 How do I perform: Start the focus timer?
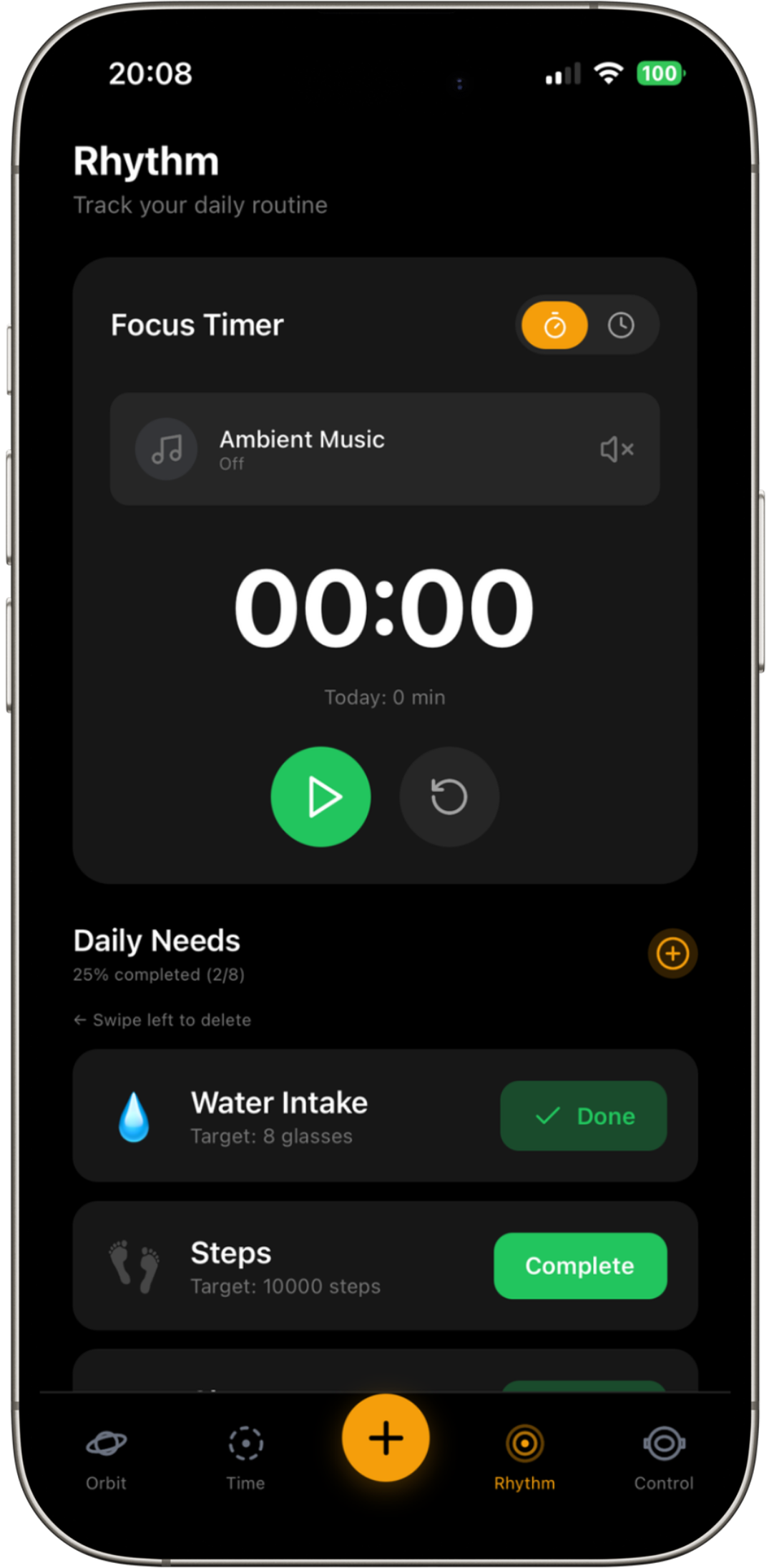(320, 797)
